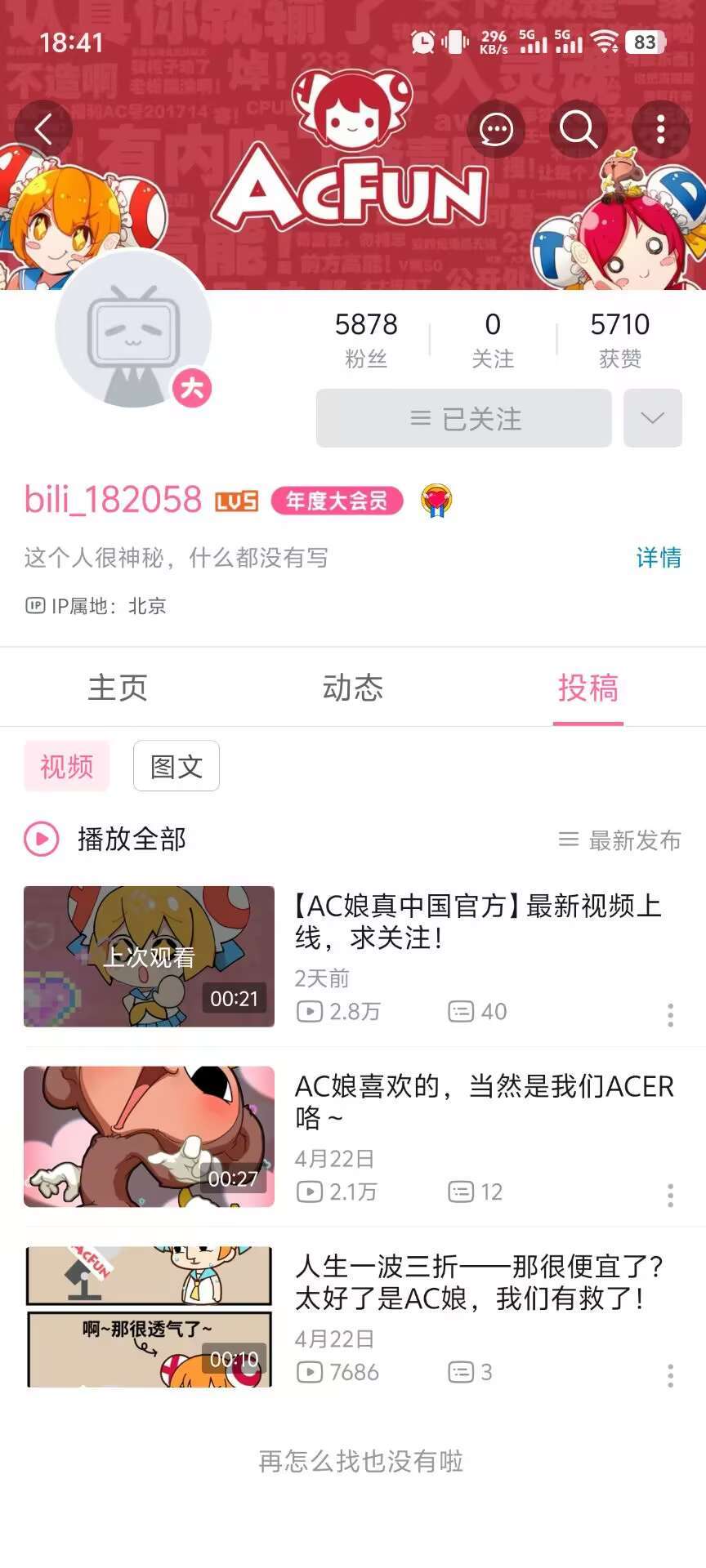The width and height of the screenshot is (706, 1568).
Task: Tap the medal badge next to 年度大会员
Action: [x=437, y=501]
